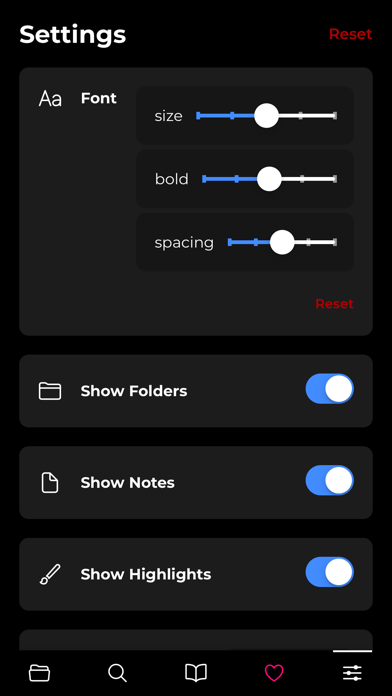The height and width of the screenshot is (696, 392).
Task: Disable the Show Folders switch
Action: [x=329, y=389]
